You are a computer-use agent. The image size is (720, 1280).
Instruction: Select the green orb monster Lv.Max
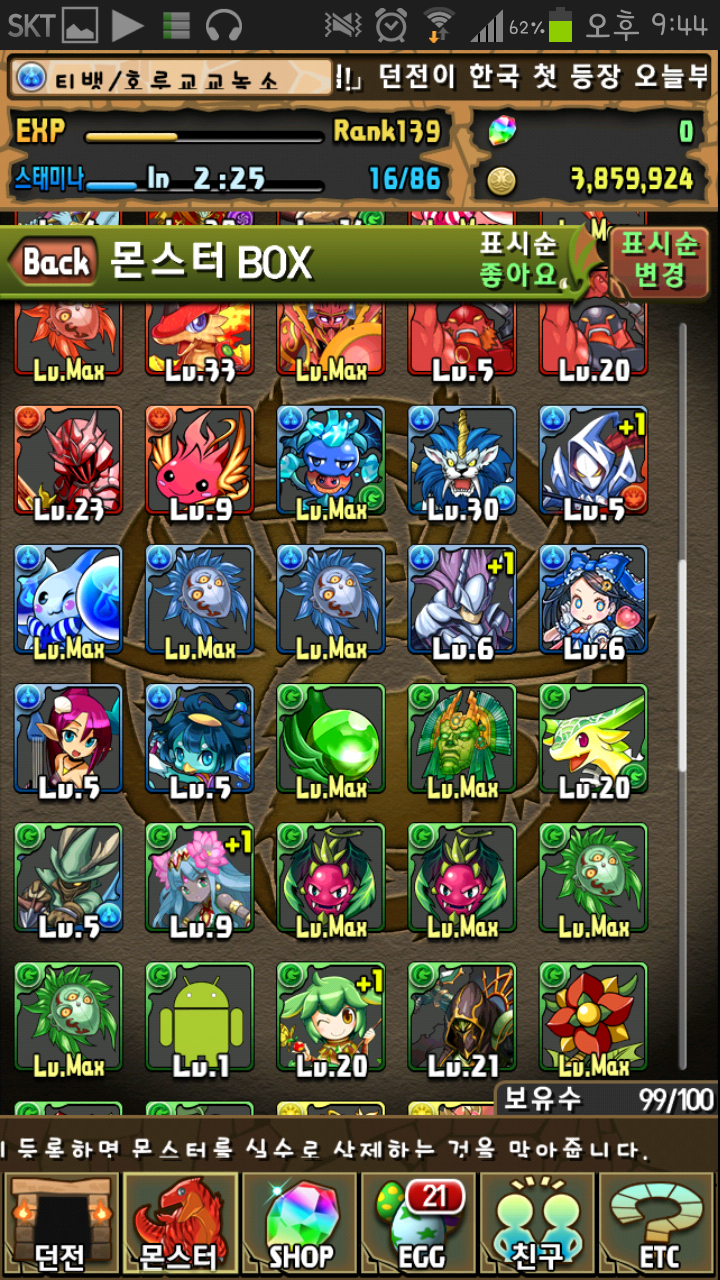pyautogui.click(x=331, y=740)
